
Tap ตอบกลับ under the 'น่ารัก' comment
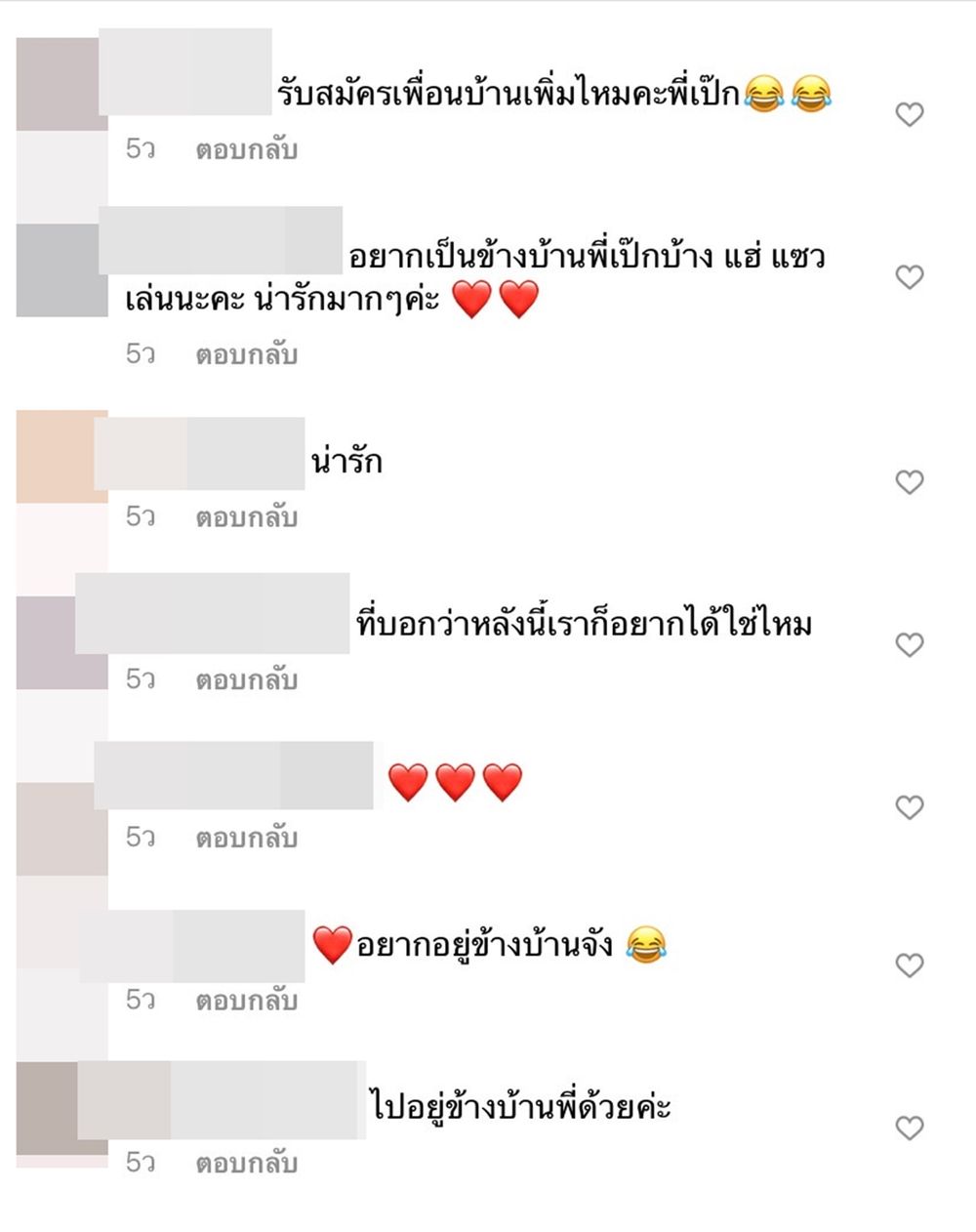(x=246, y=517)
